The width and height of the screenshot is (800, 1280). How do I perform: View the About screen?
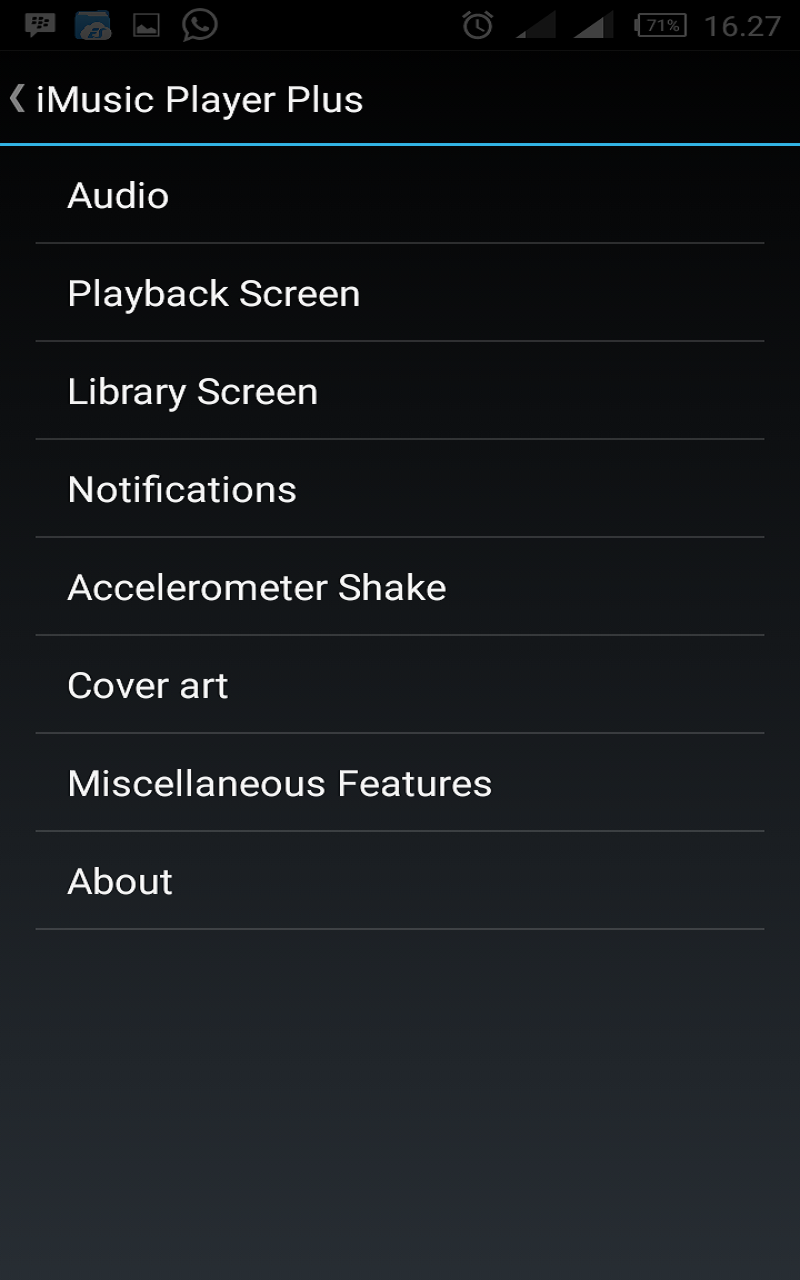(119, 881)
